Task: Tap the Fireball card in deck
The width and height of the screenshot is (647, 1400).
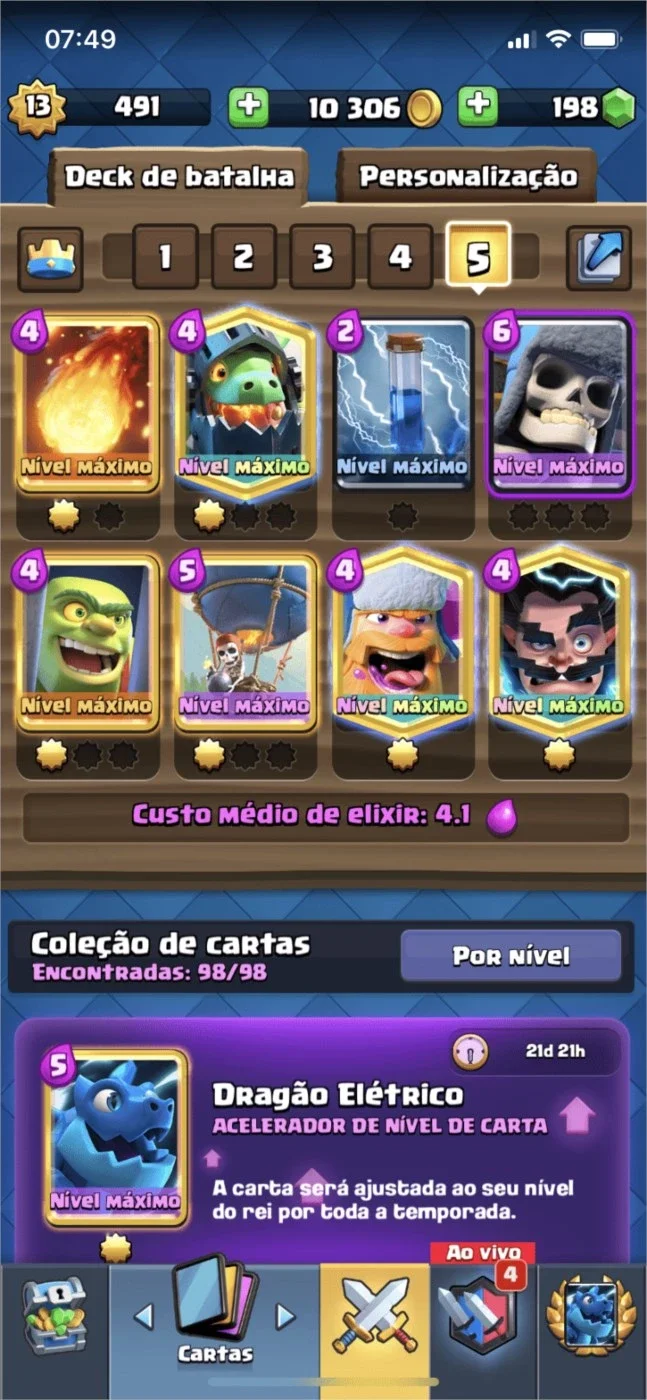Action: pyautogui.click(x=88, y=405)
